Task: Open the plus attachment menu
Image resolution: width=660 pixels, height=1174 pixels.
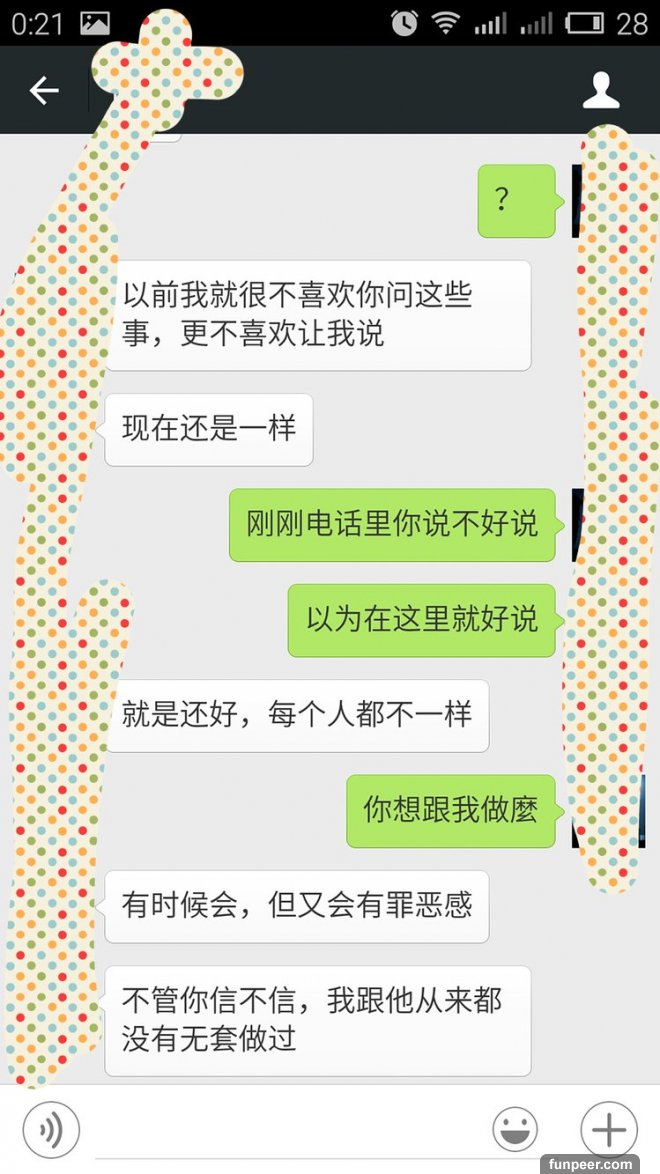Action: tap(608, 1129)
